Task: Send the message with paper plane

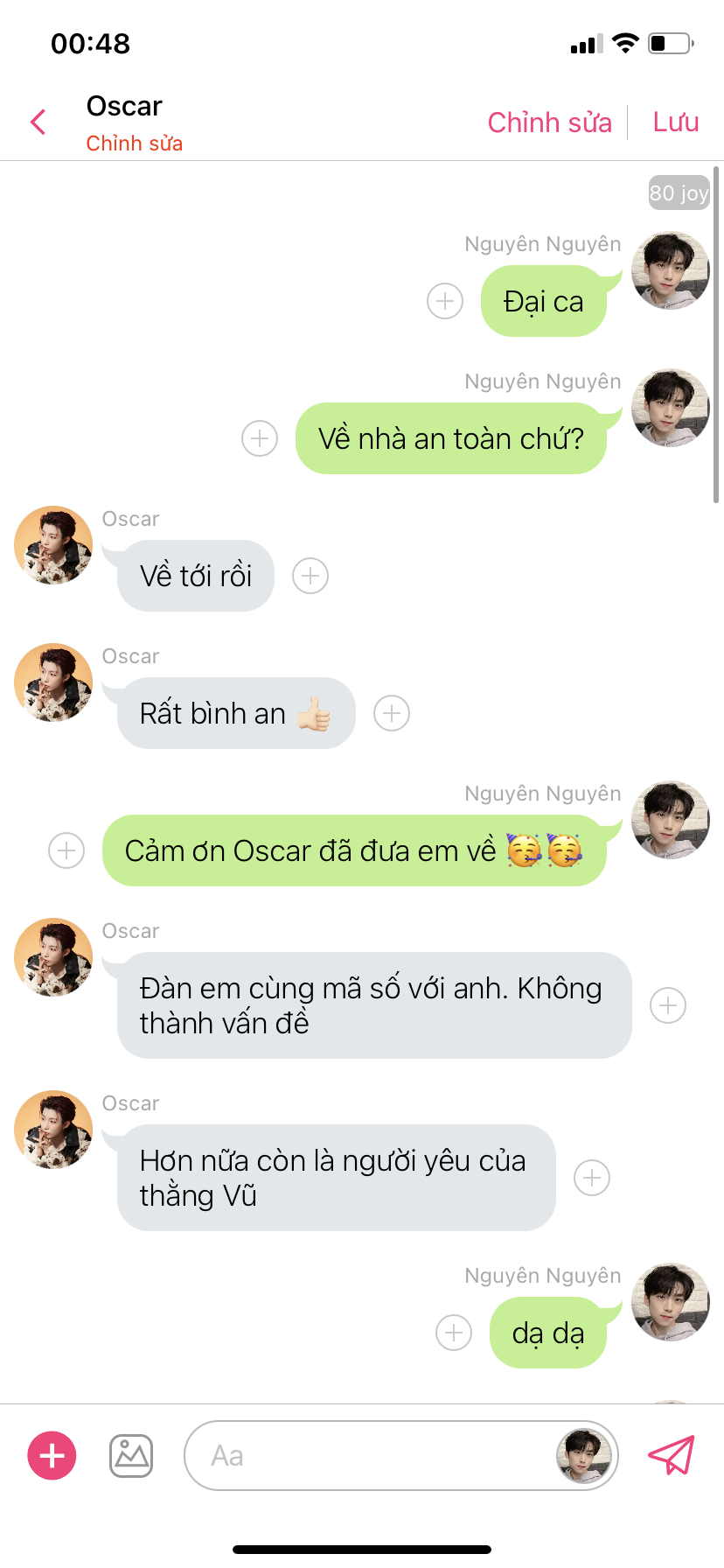Action: coord(671,1455)
